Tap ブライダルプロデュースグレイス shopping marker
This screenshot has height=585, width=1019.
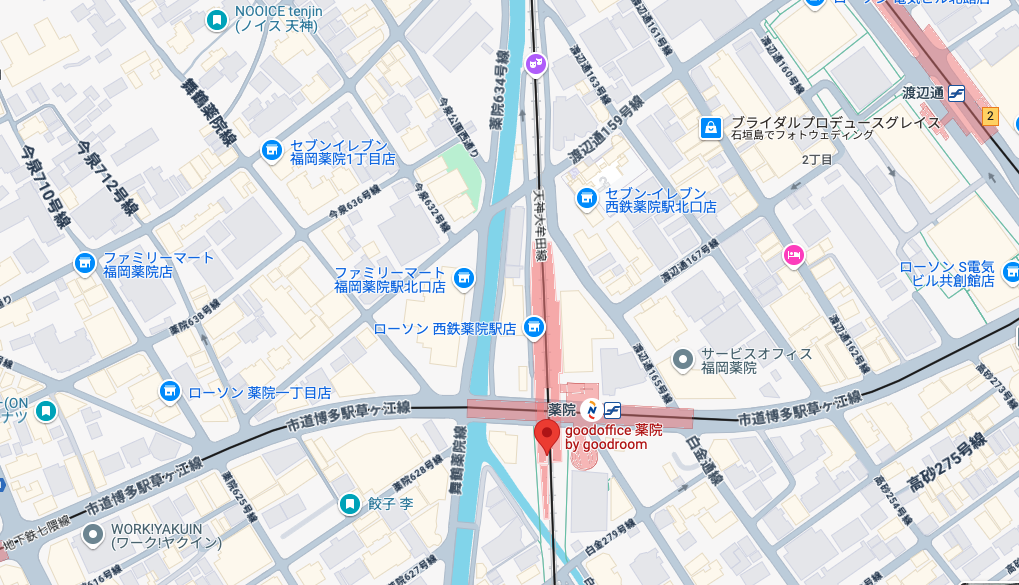[x=710, y=127]
